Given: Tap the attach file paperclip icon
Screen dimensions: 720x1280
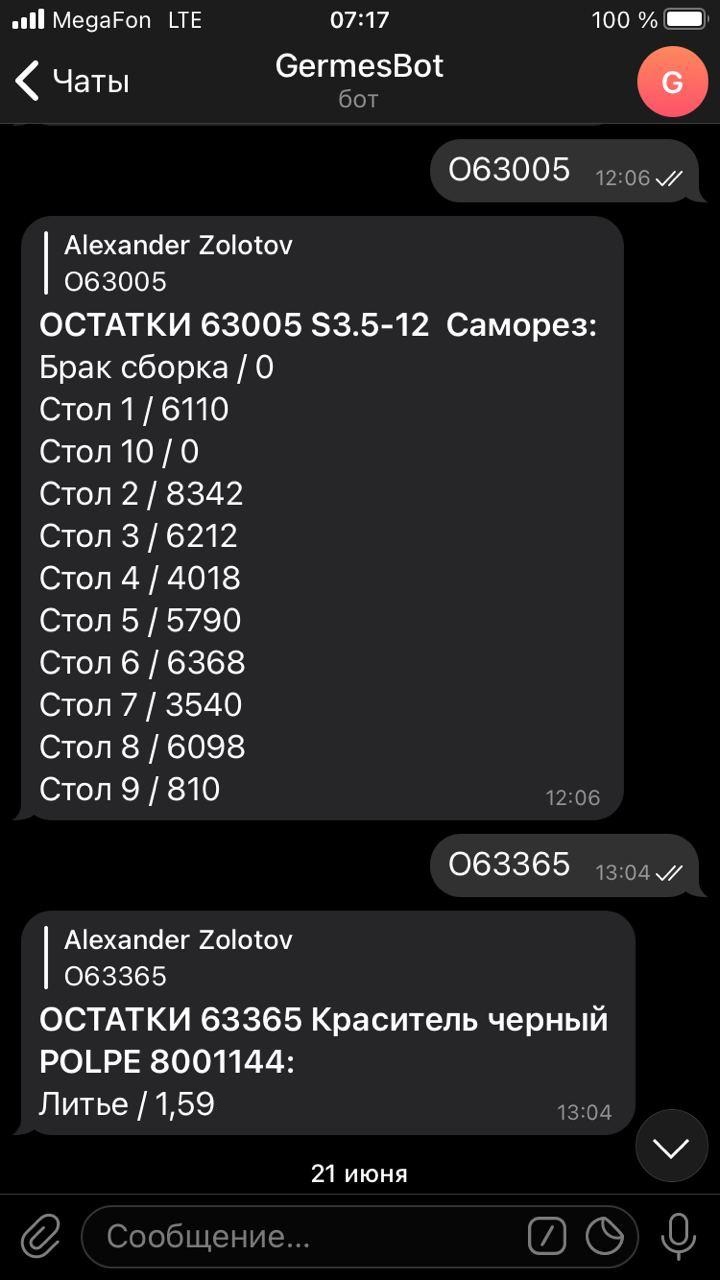Looking at the screenshot, I should [41, 1236].
